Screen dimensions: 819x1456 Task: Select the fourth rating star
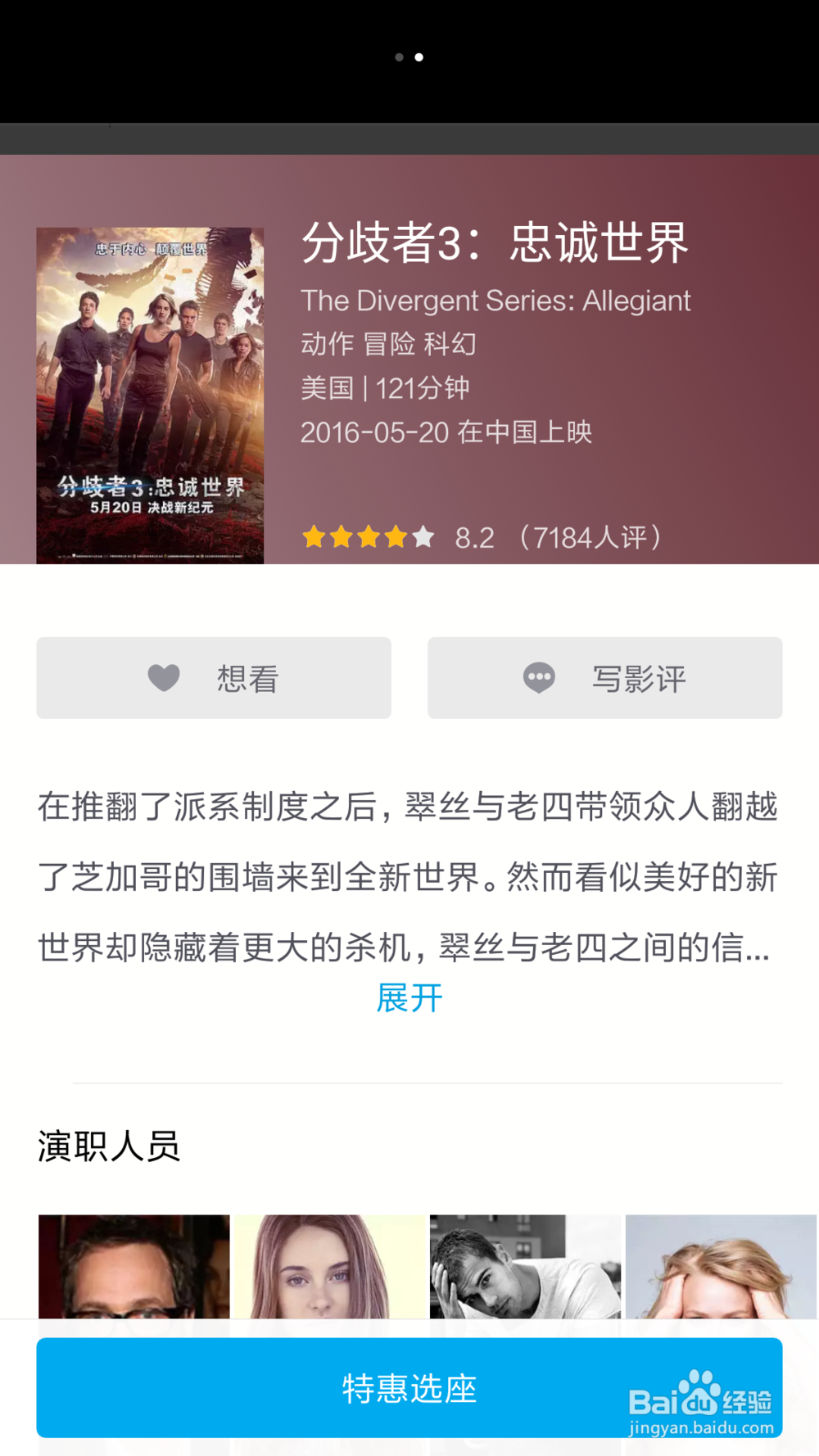click(x=396, y=537)
